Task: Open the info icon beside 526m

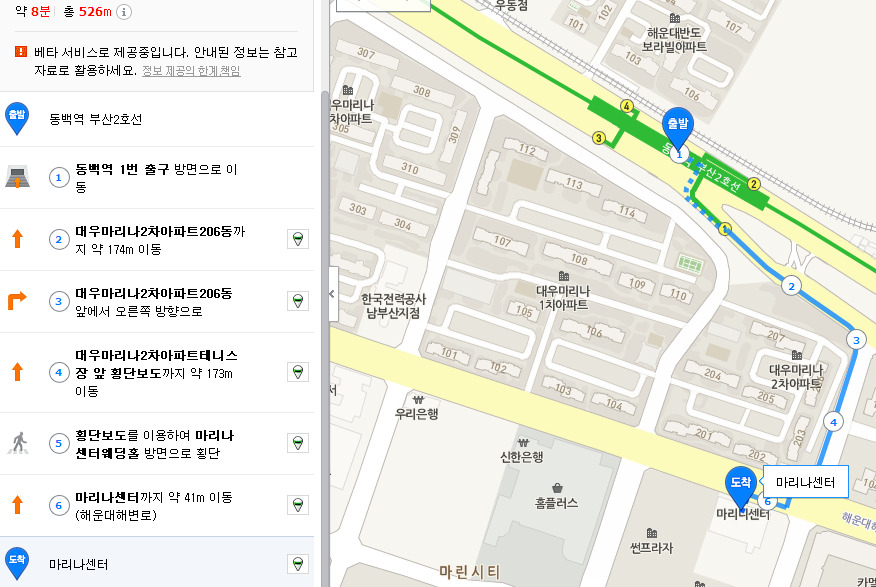Action: (x=123, y=13)
